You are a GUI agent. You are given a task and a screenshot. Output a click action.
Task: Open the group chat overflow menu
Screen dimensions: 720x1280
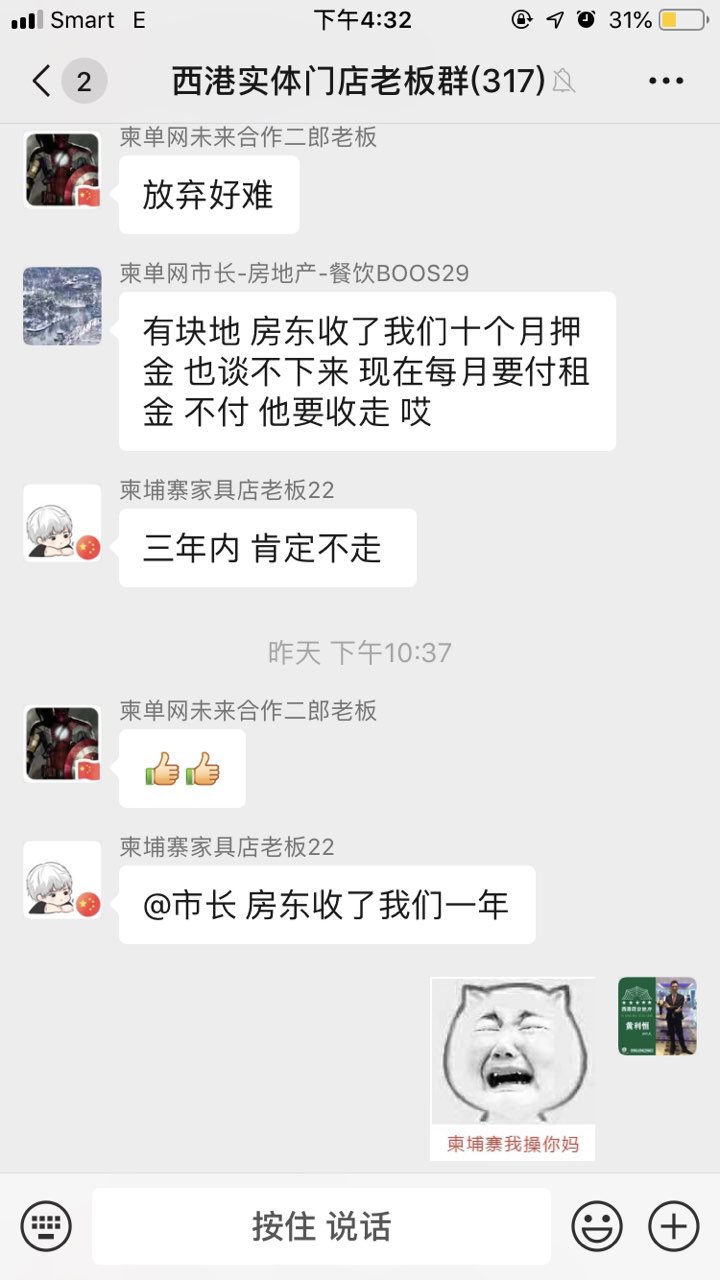pos(666,81)
